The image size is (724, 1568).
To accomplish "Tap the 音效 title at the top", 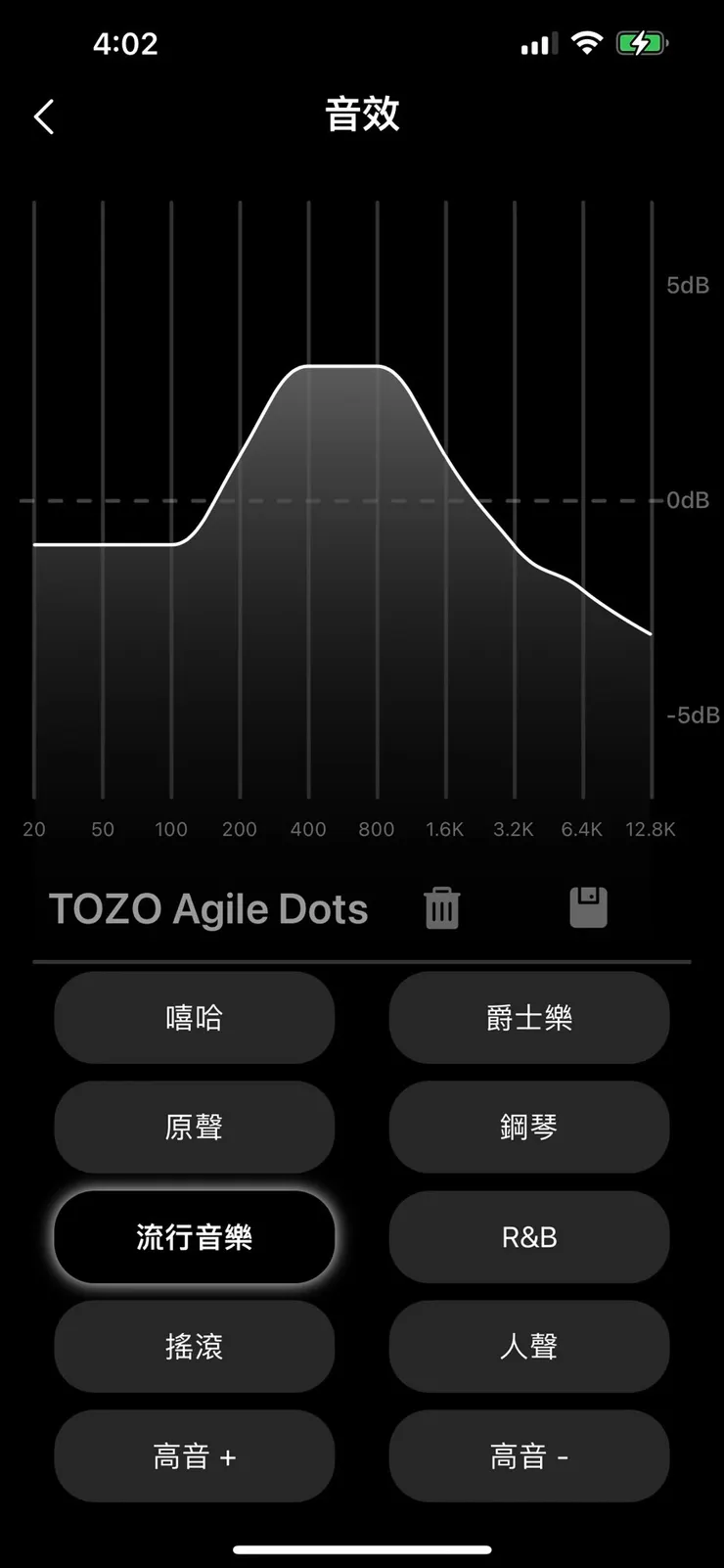I will pyautogui.click(x=362, y=115).
